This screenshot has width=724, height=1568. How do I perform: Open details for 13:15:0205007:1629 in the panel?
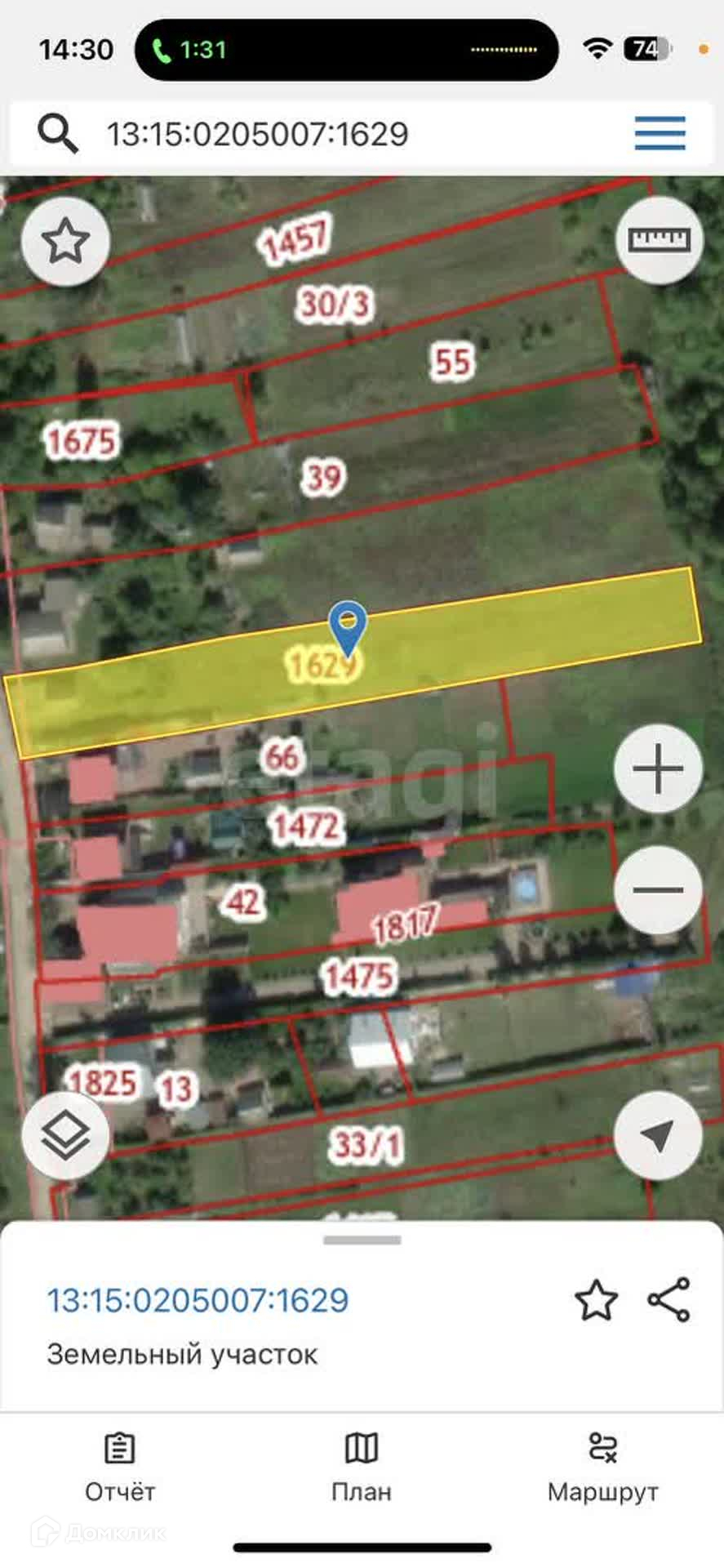198,1300
